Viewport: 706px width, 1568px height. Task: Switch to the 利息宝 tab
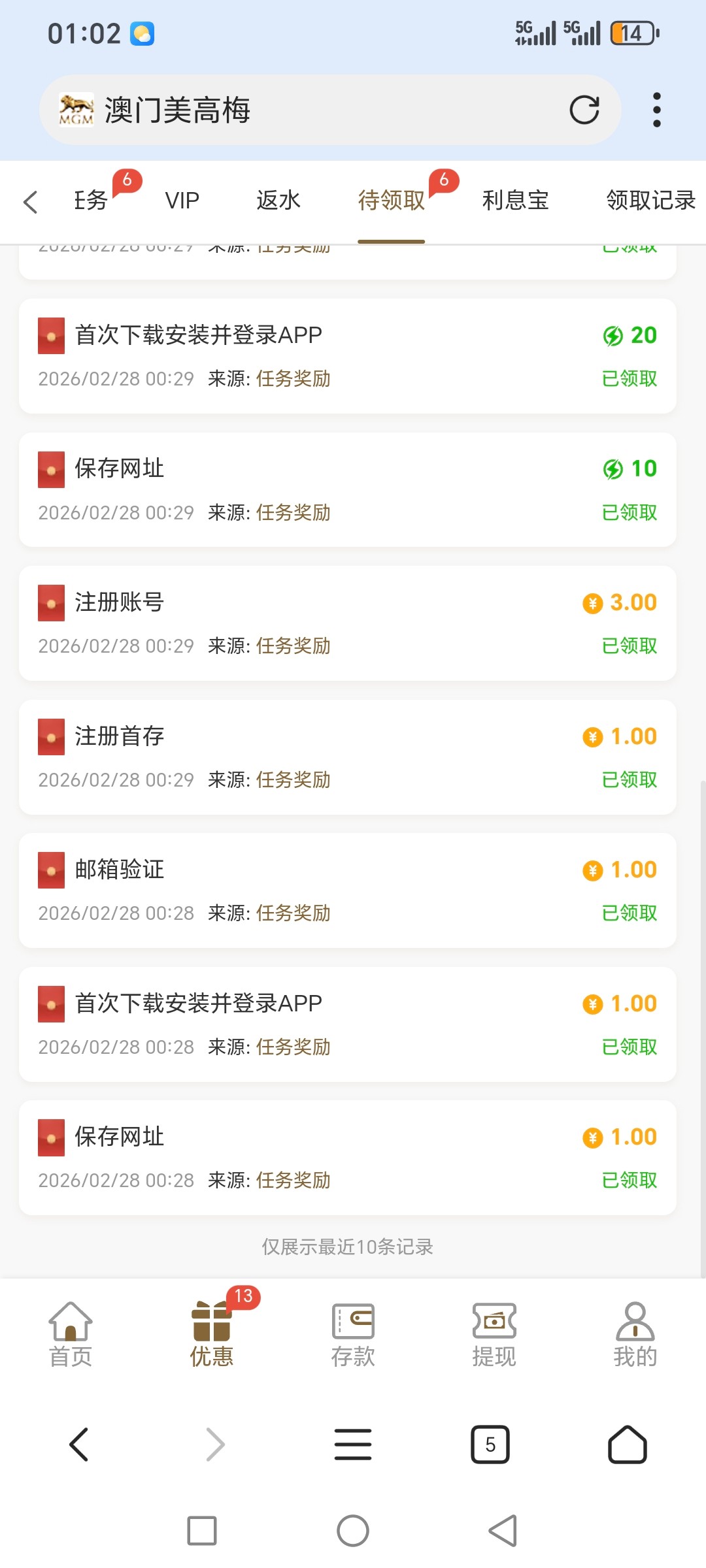pyautogui.click(x=515, y=201)
